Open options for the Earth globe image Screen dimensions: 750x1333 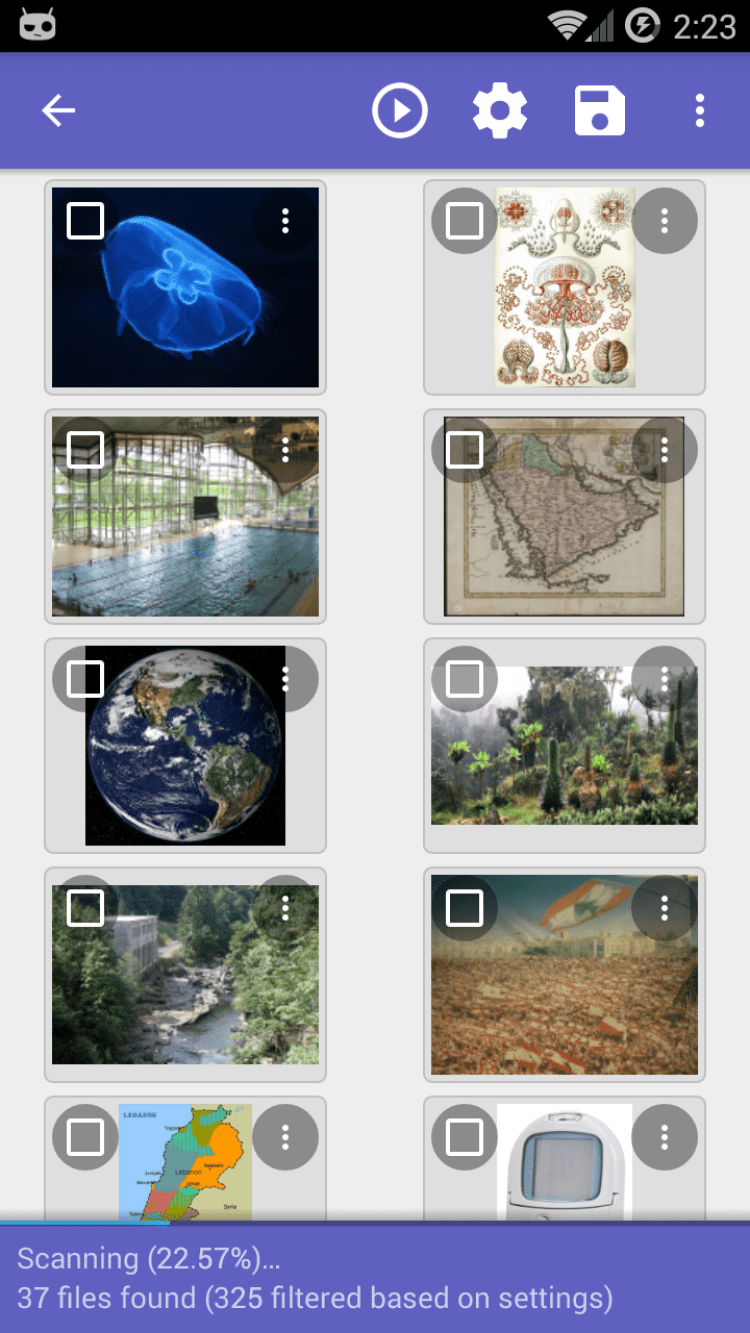tap(285, 679)
